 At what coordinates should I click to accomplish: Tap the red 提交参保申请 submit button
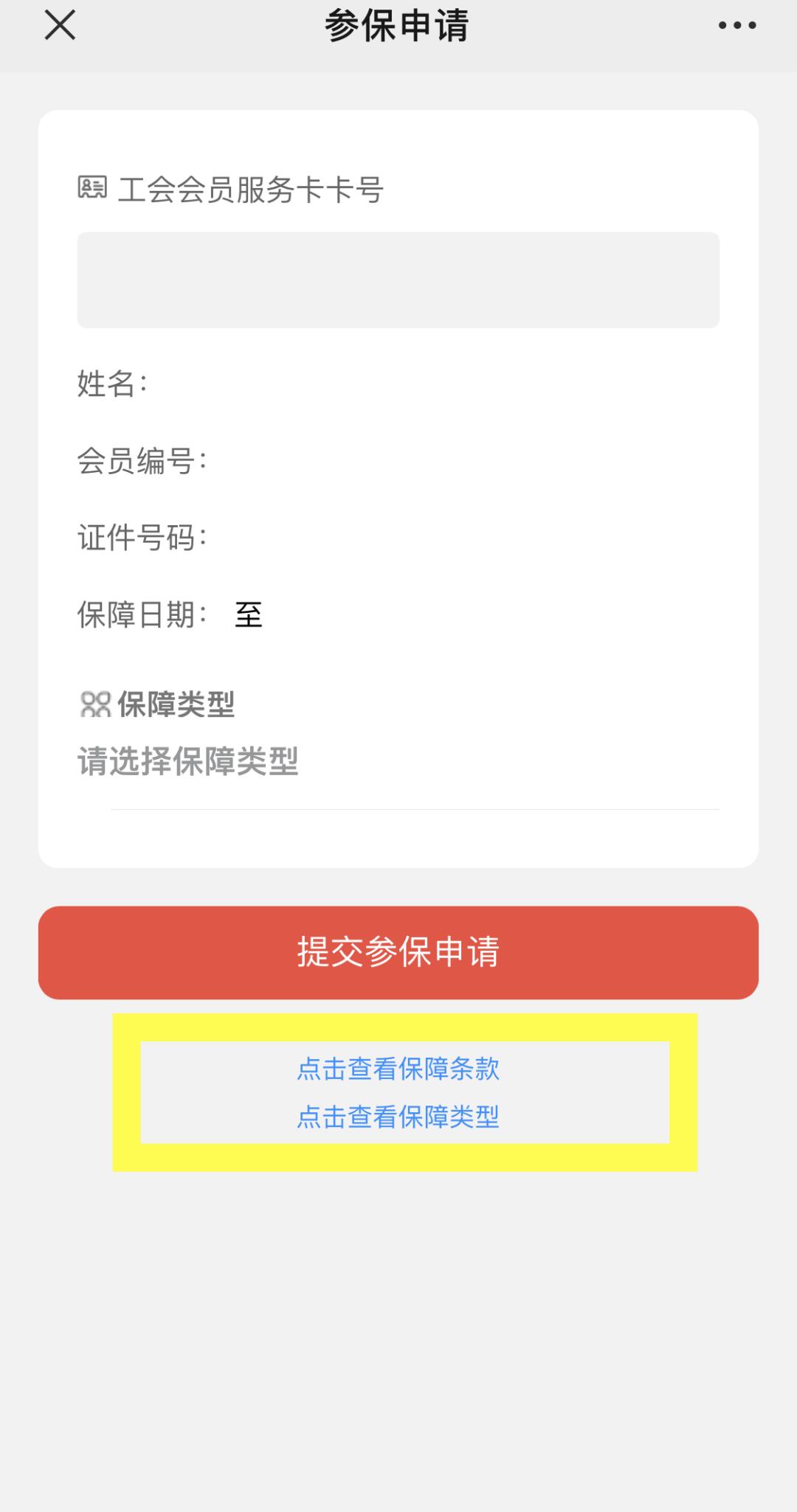click(x=398, y=951)
